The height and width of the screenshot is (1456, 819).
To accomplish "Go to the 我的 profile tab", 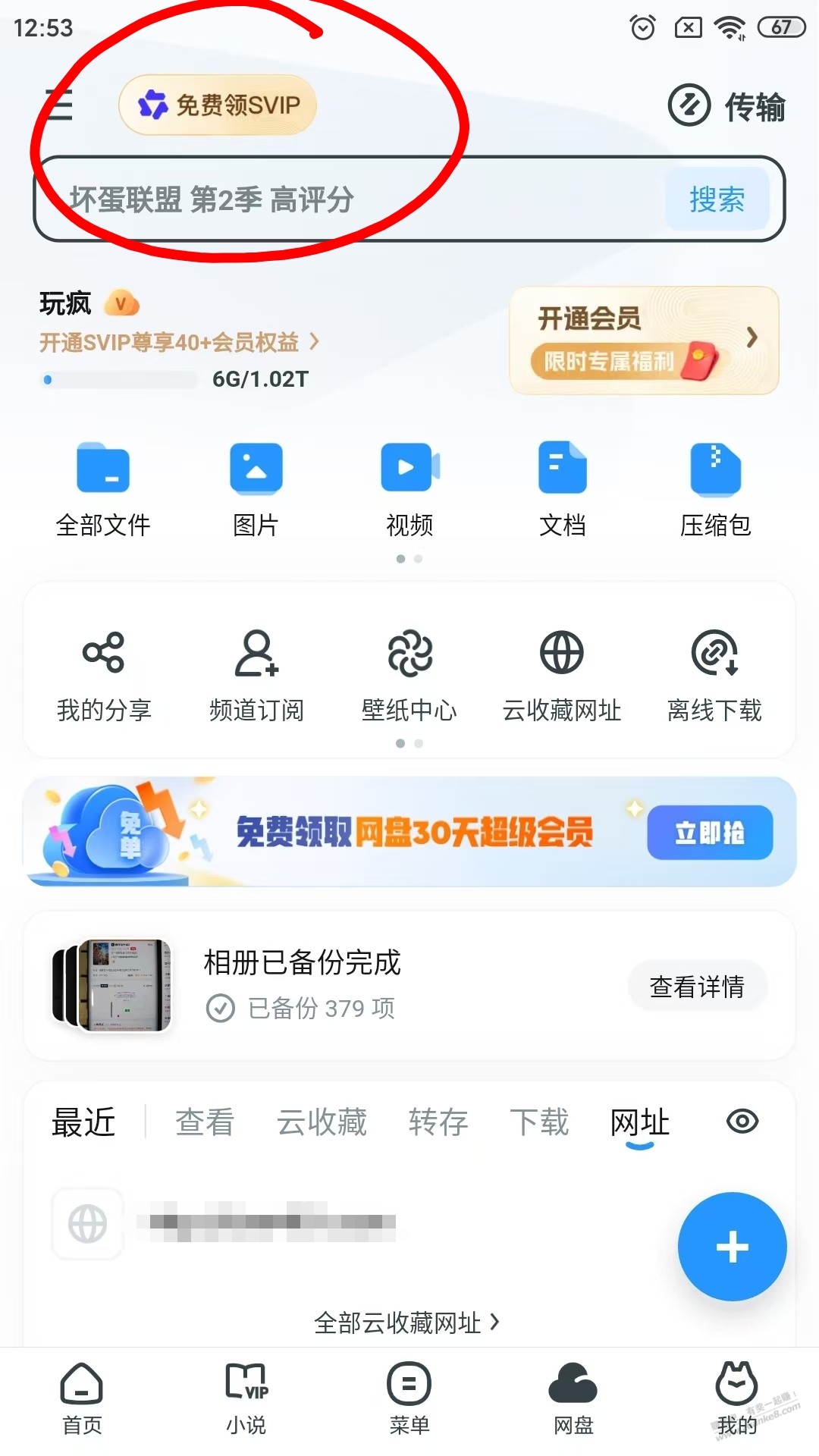I will click(736, 1398).
